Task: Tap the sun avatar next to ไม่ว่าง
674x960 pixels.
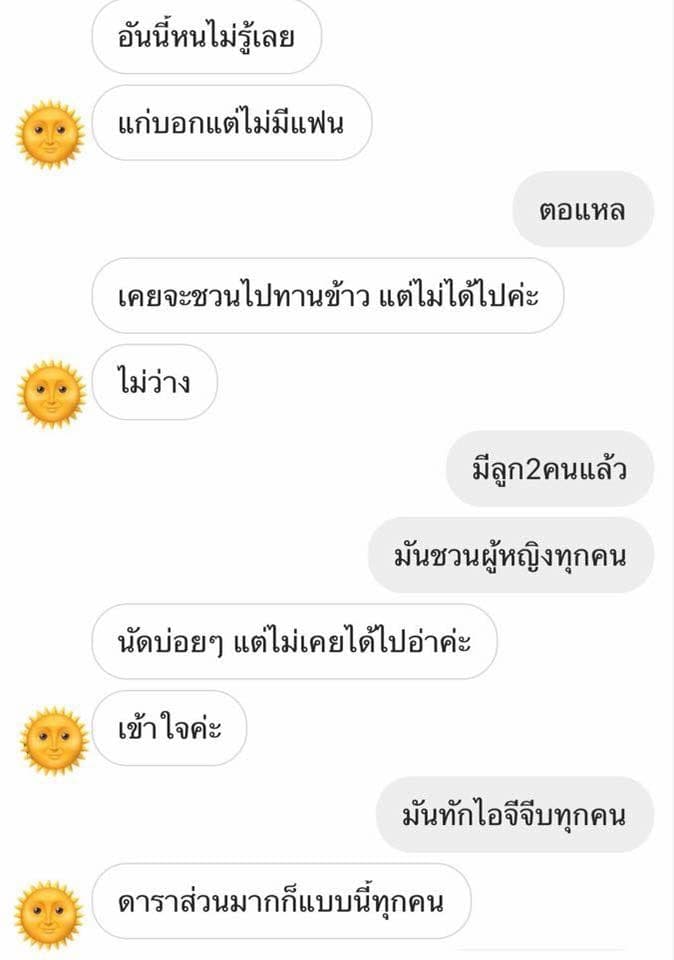Action: coord(52,393)
